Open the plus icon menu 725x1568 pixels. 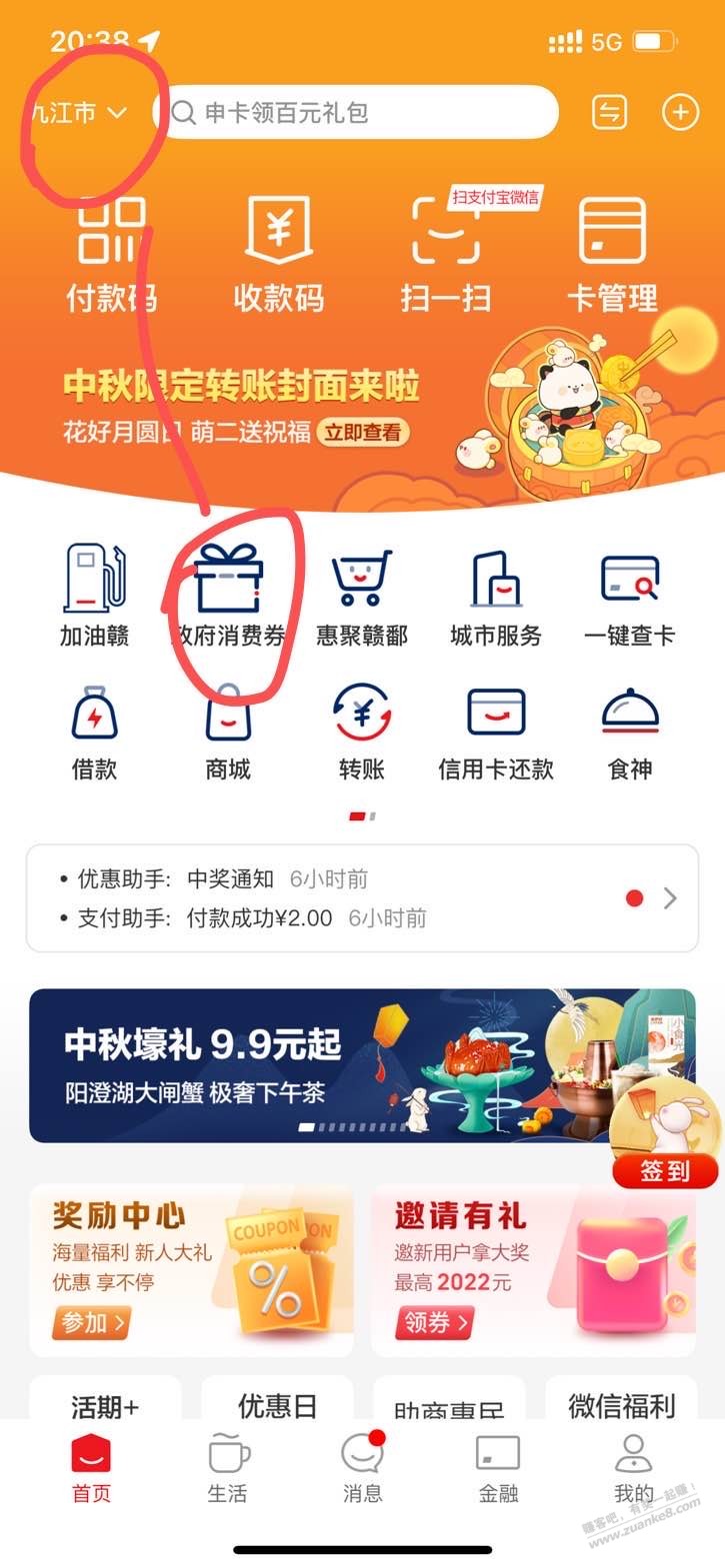(x=681, y=113)
